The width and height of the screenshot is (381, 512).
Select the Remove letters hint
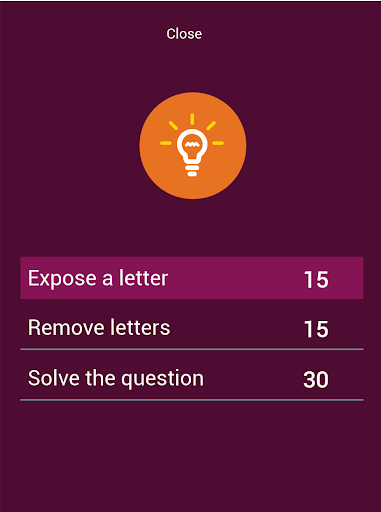pyautogui.click(x=192, y=328)
